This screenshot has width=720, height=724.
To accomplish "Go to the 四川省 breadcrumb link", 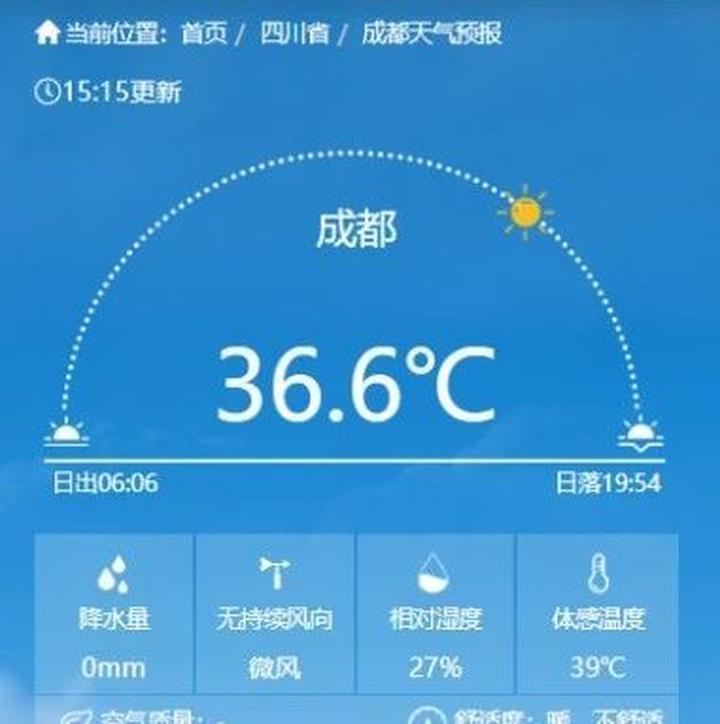I will click(x=295, y=34).
